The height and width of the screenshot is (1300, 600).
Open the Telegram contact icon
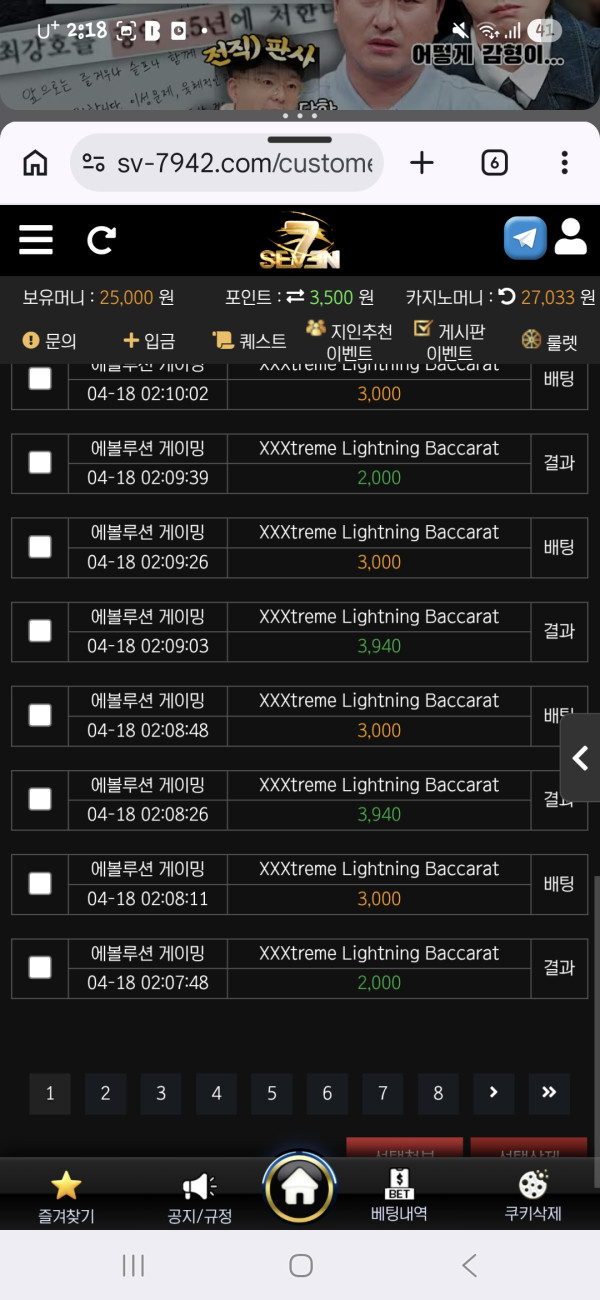(x=525, y=238)
